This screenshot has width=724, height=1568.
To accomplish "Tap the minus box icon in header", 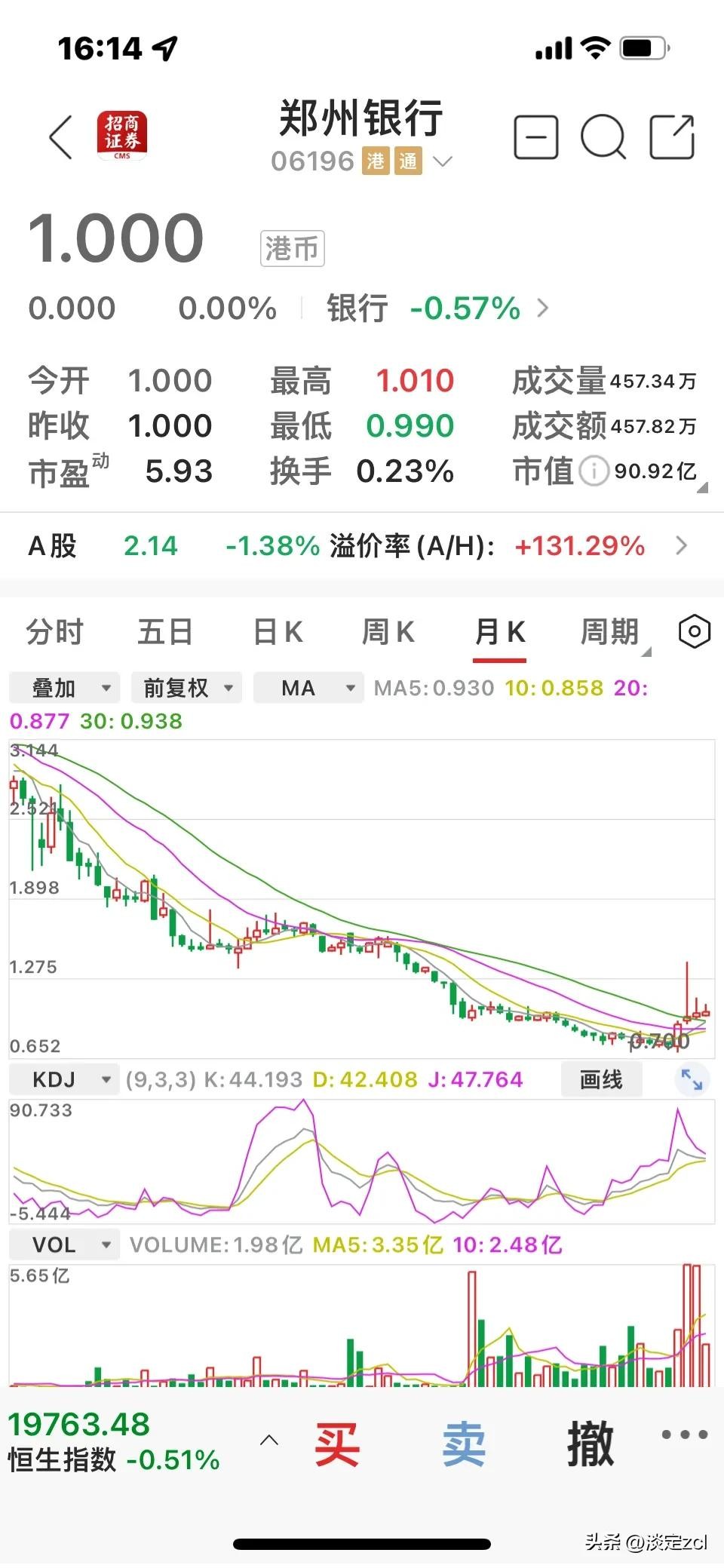I will [x=535, y=137].
